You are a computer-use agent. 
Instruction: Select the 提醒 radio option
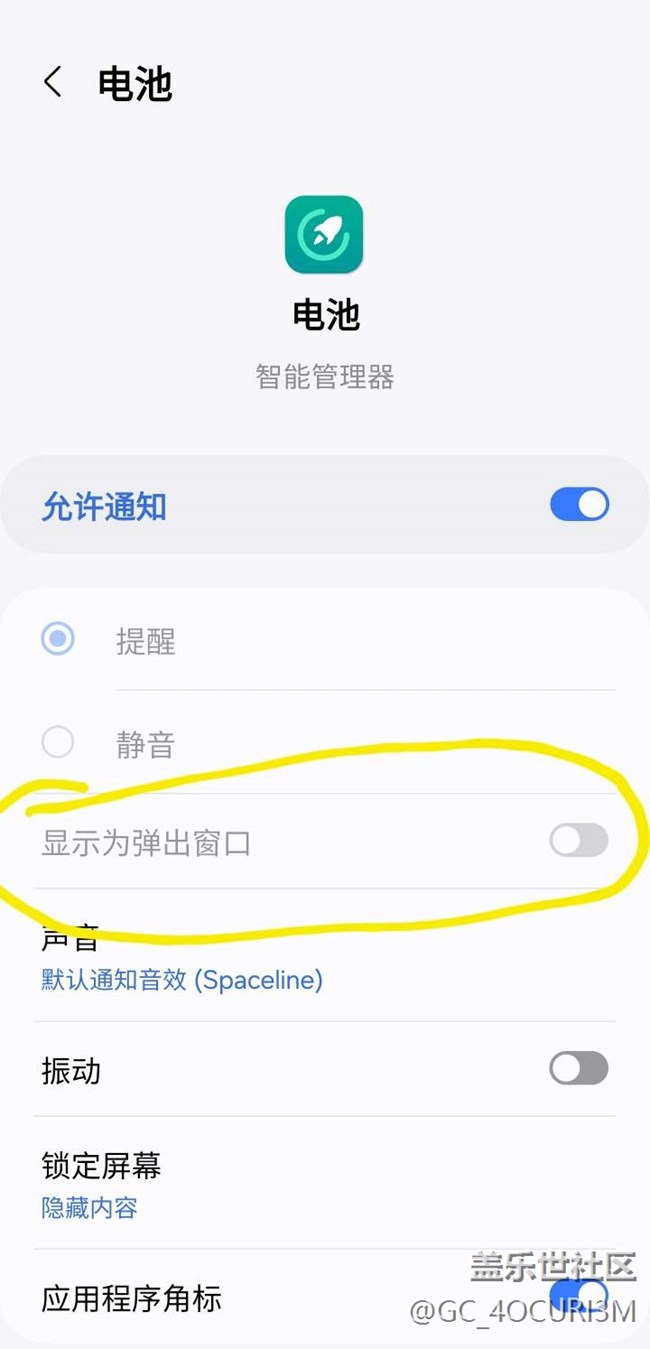pyautogui.click(x=58, y=639)
